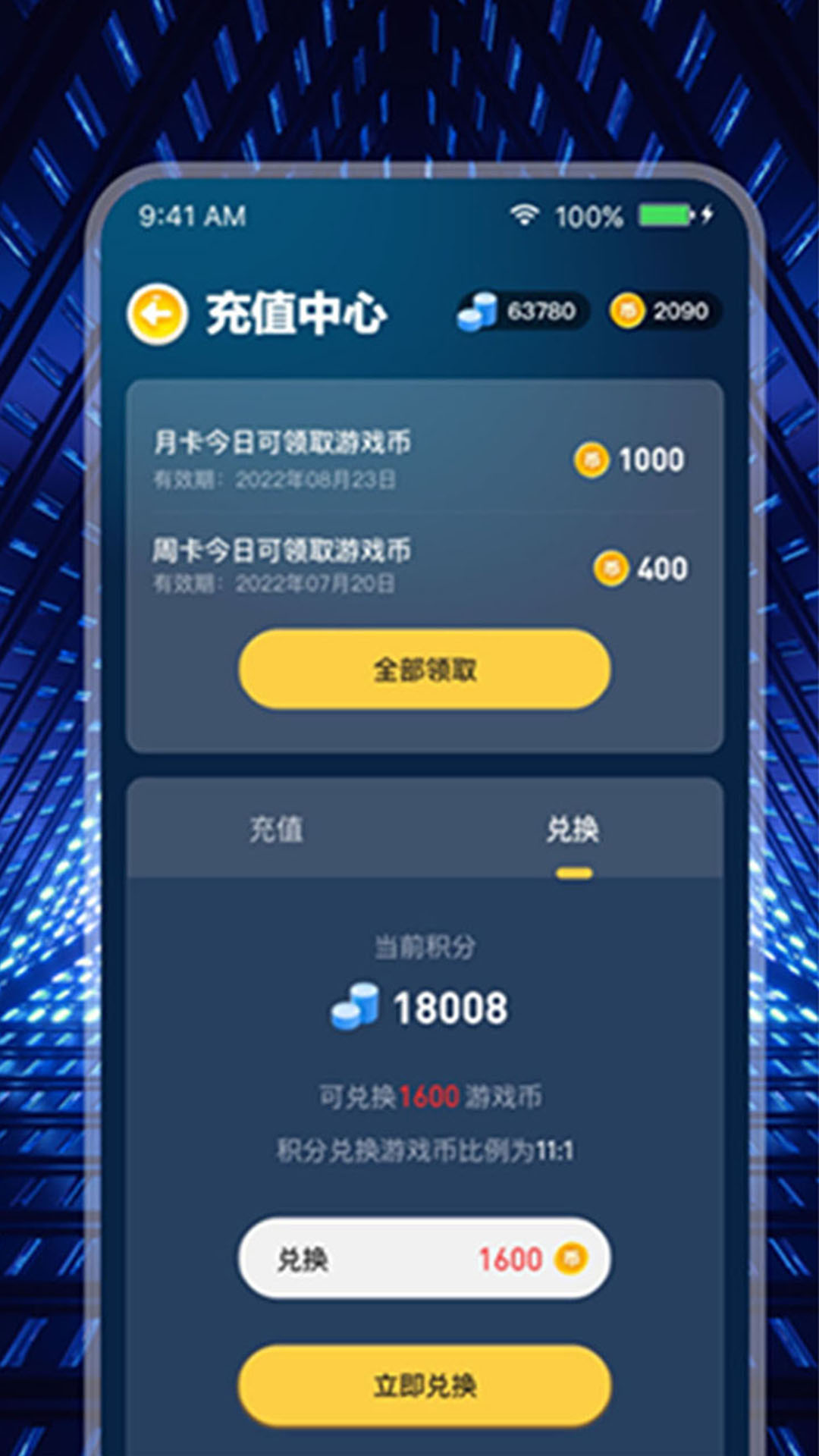819x1456 pixels.
Task: Tap the yellow back arrow icon
Action: pyautogui.click(x=158, y=312)
